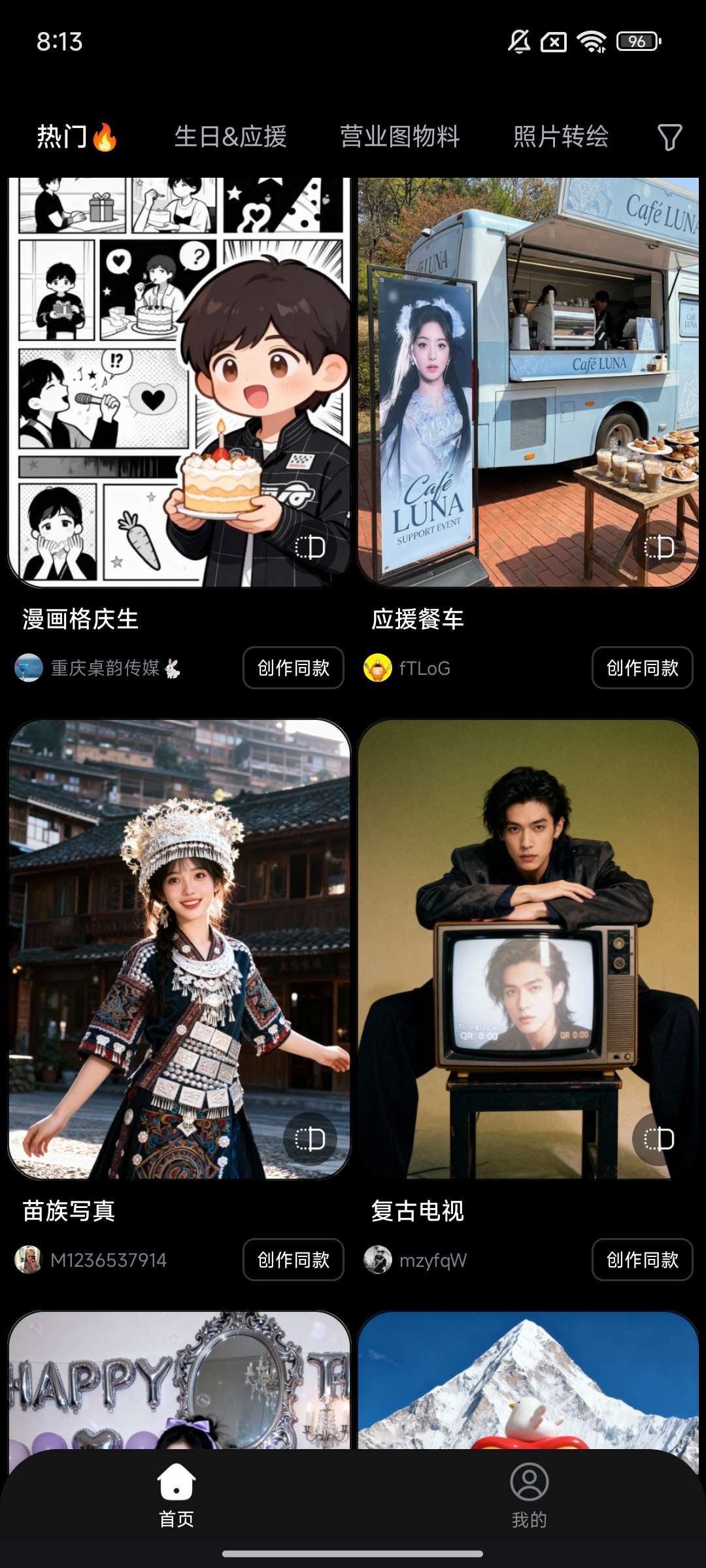The height and width of the screenshot is (1568, 706).
Task: Create the same style as 复古电视
Action: (x=642, y=1260)
